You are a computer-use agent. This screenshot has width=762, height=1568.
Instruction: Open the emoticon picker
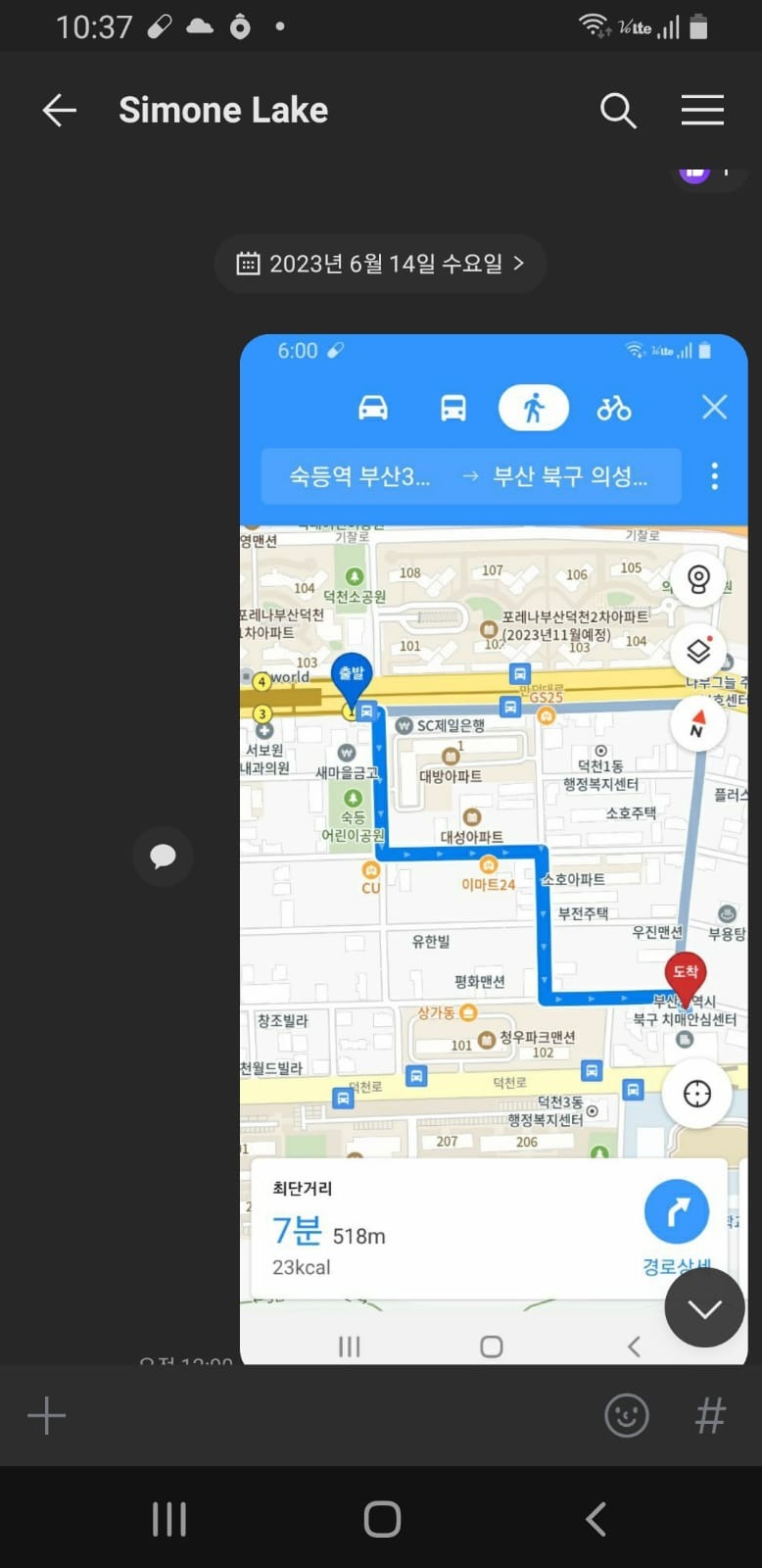click(627, 1416)
